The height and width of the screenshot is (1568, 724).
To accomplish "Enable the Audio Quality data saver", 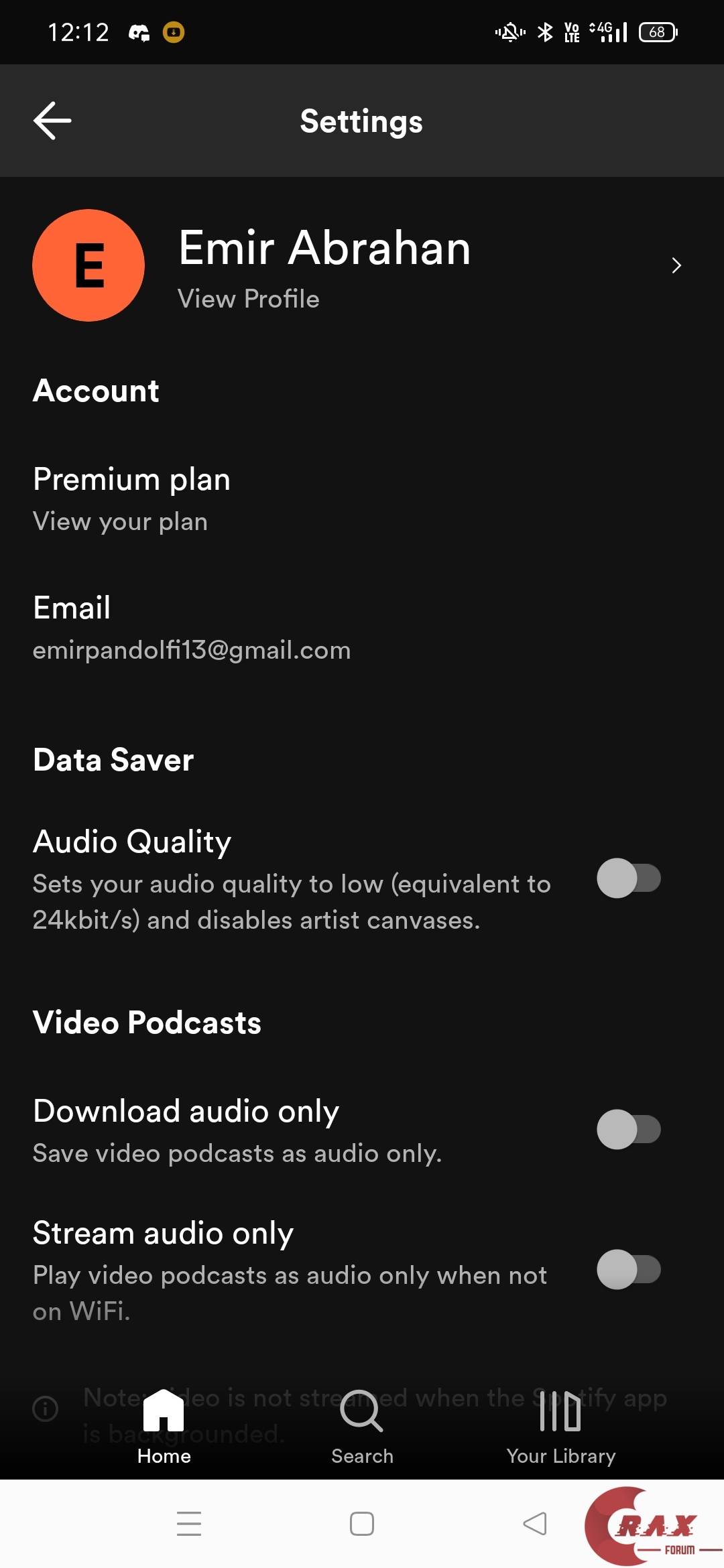I will click(628, 878).
